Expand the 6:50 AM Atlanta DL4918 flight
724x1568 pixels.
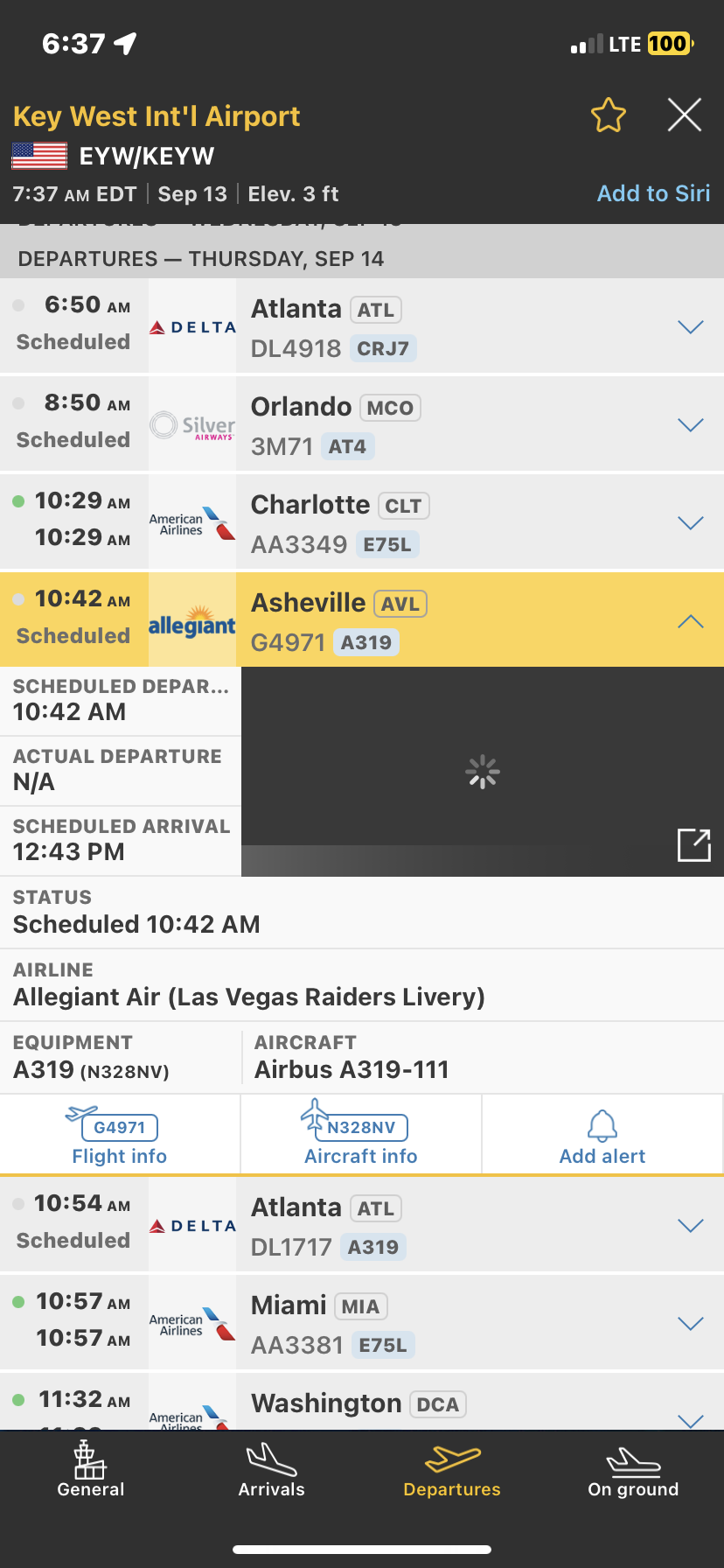[x=690, y=327]
